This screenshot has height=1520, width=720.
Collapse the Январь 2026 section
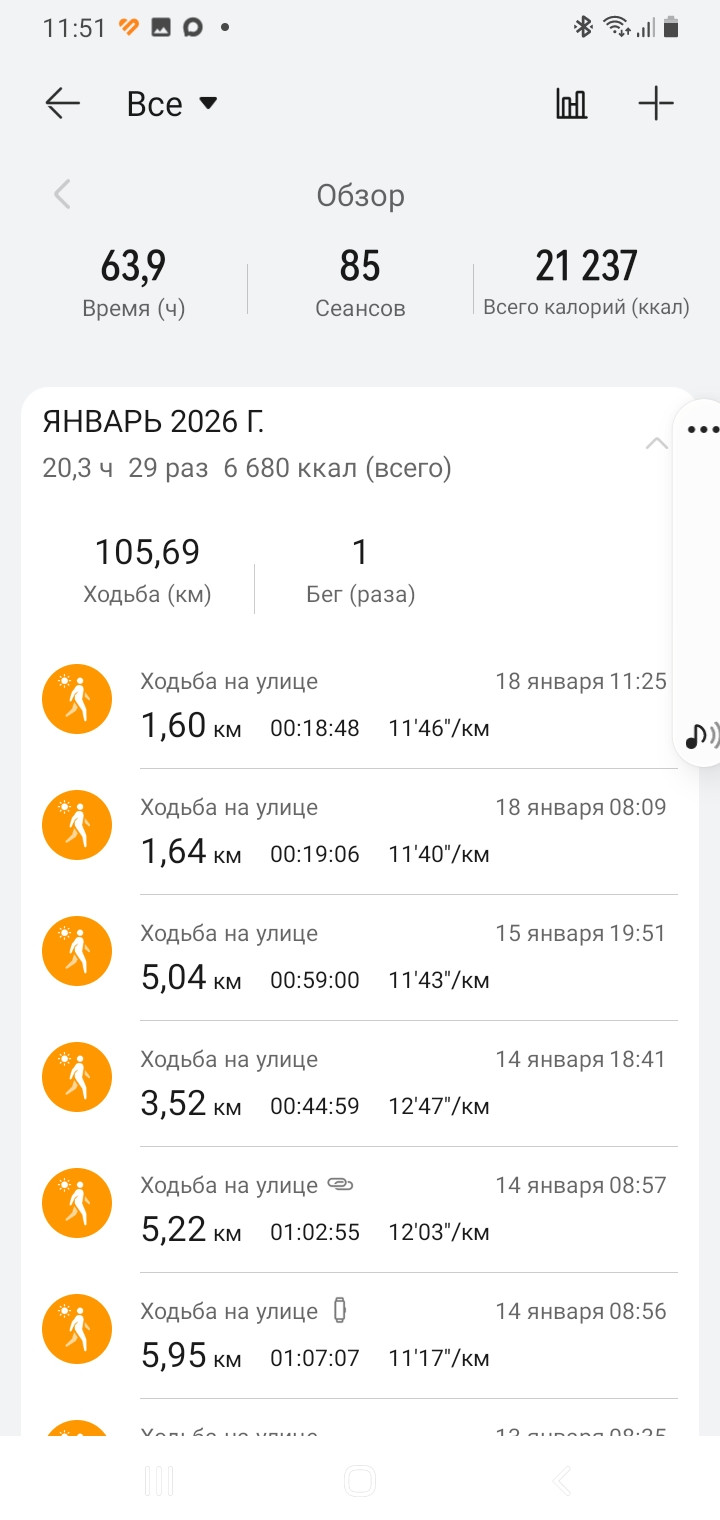click(x=656, y=444)
